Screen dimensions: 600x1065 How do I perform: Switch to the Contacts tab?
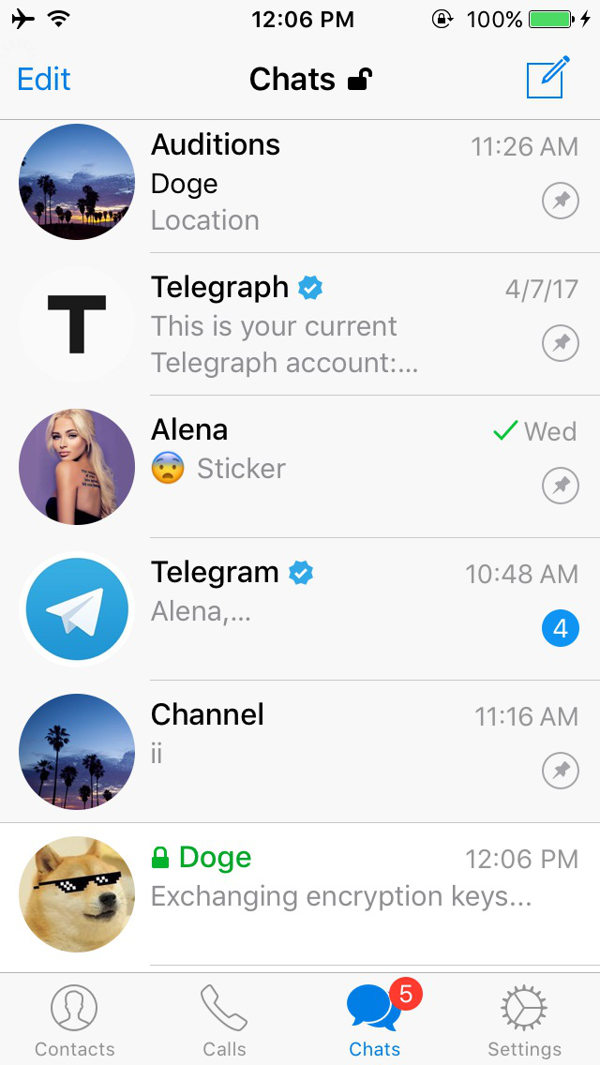(75, 1020)
